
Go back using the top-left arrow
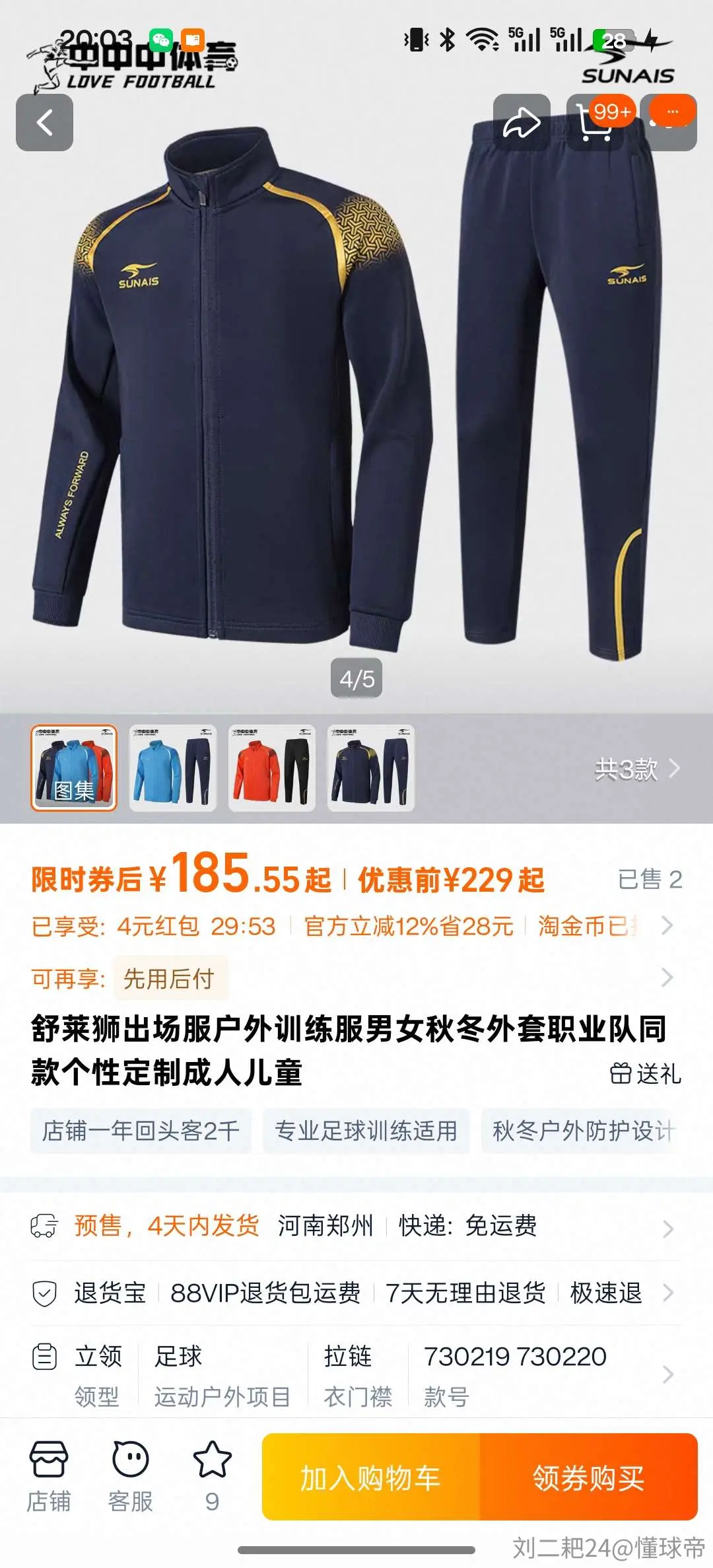(44, 123)
